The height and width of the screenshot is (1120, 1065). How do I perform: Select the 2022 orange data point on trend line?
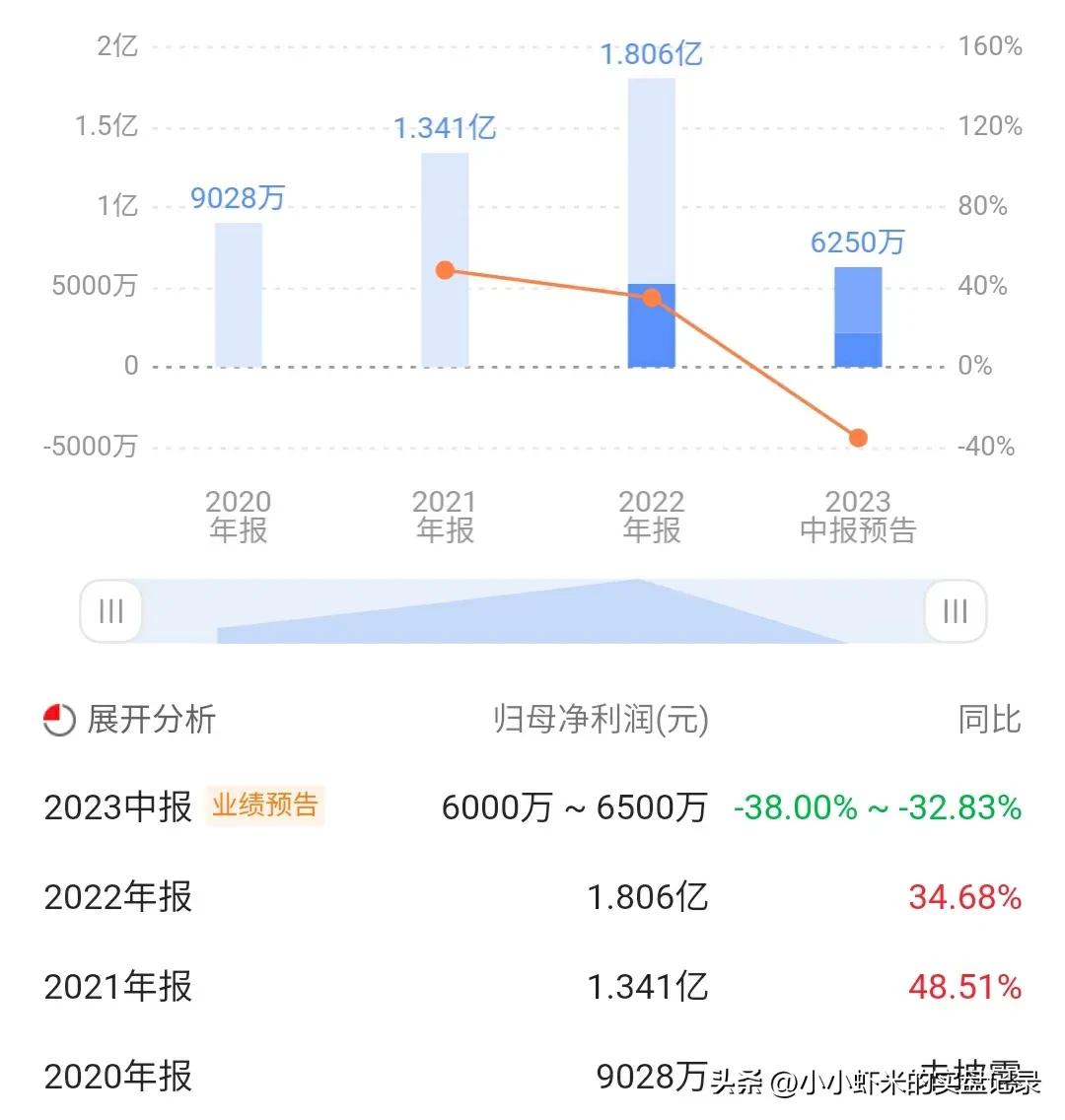pos(652,298)
